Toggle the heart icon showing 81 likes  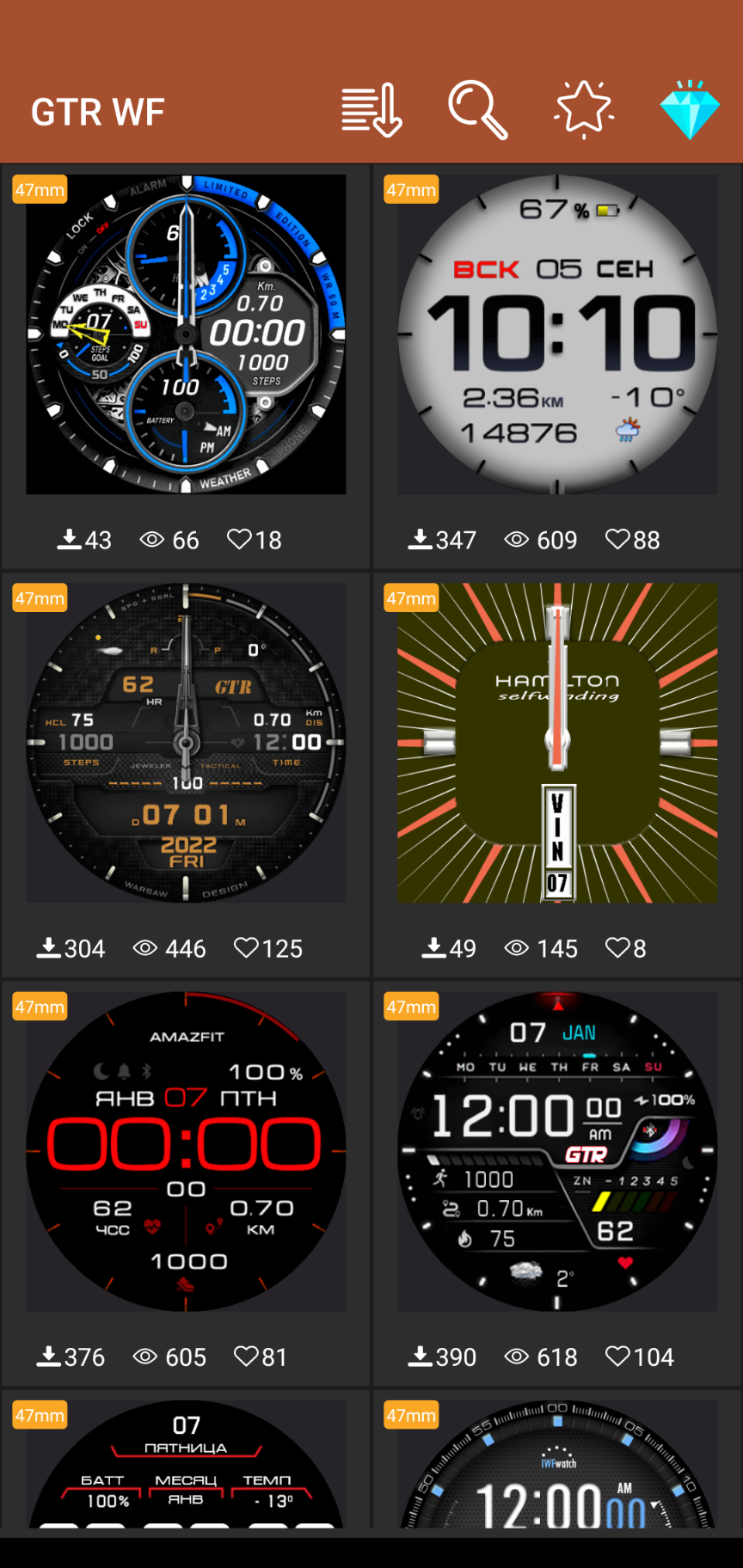[245, 1357]
